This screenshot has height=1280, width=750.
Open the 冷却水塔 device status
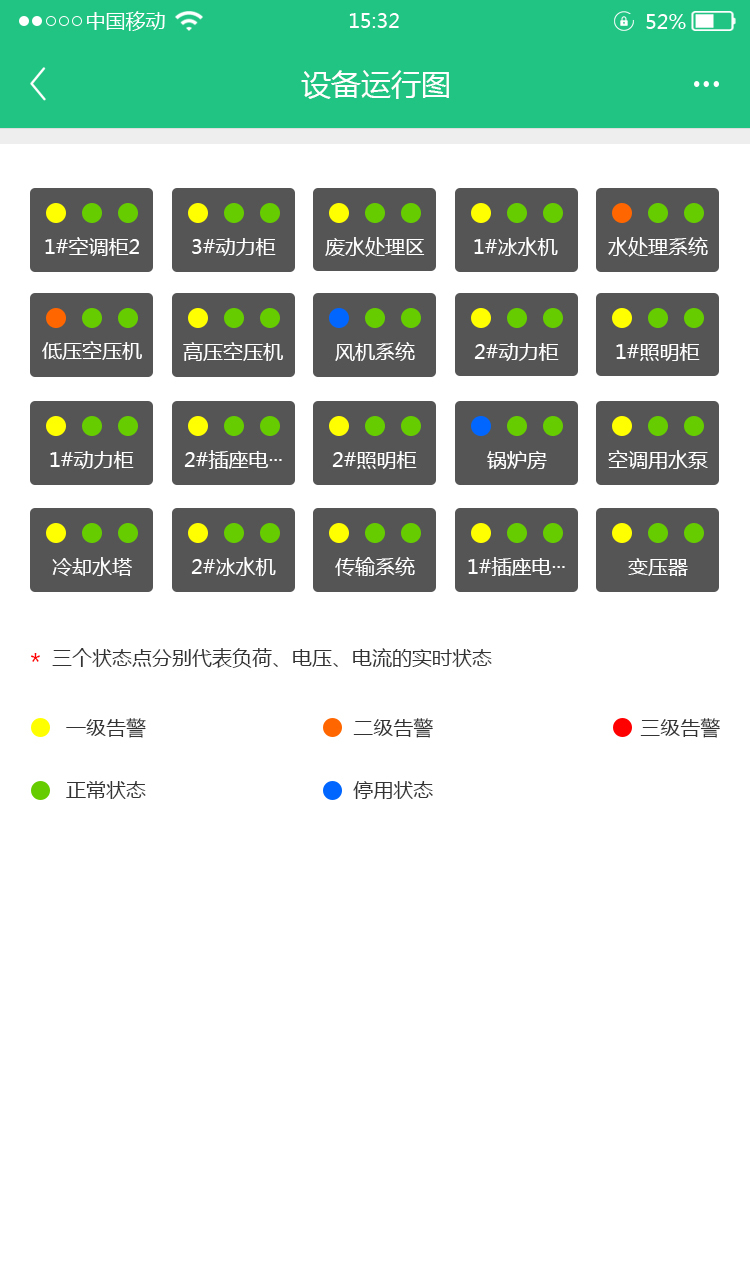click(91, 549)
